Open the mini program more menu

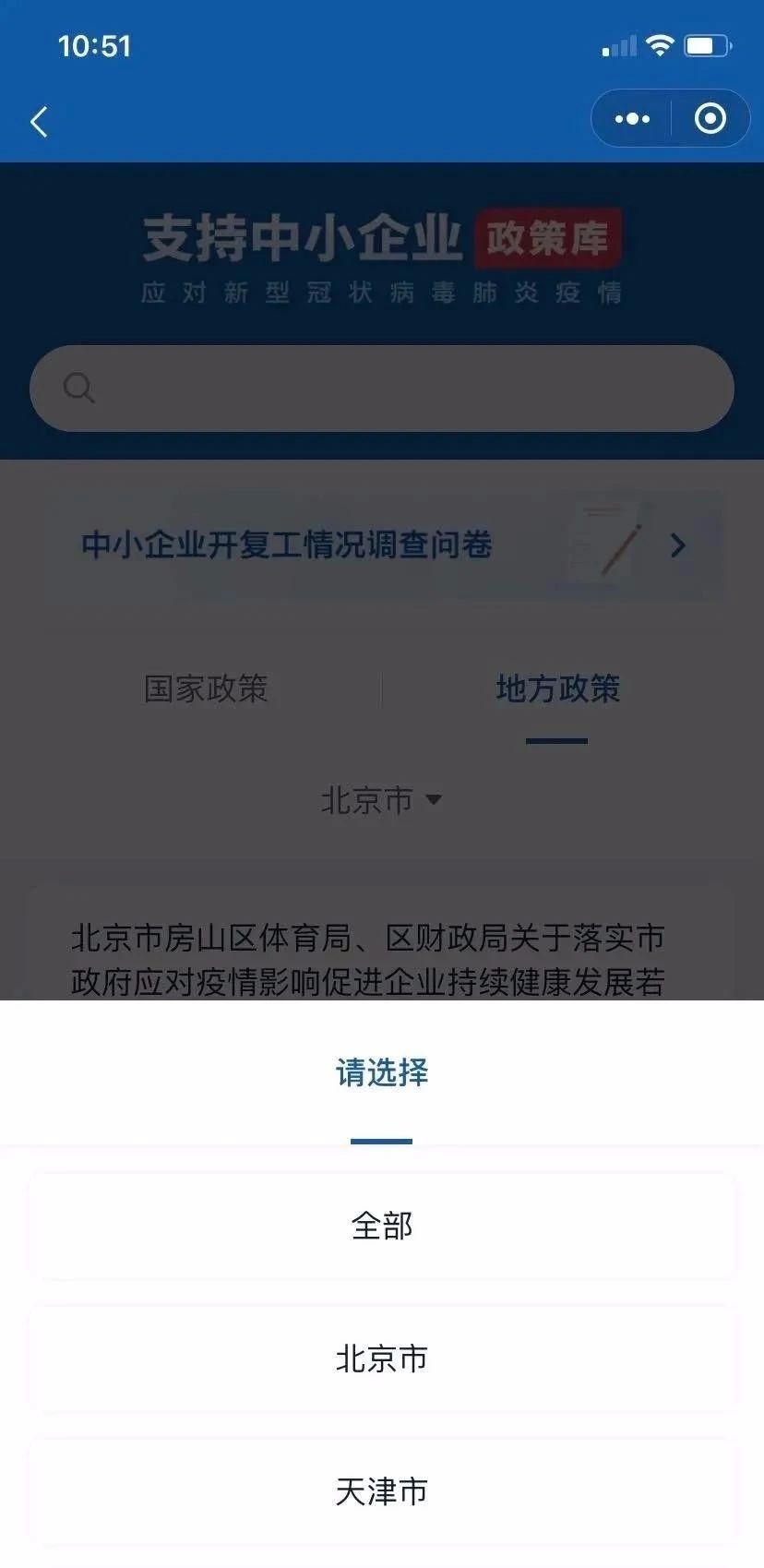pyautogui.click(x=632, y=119)
